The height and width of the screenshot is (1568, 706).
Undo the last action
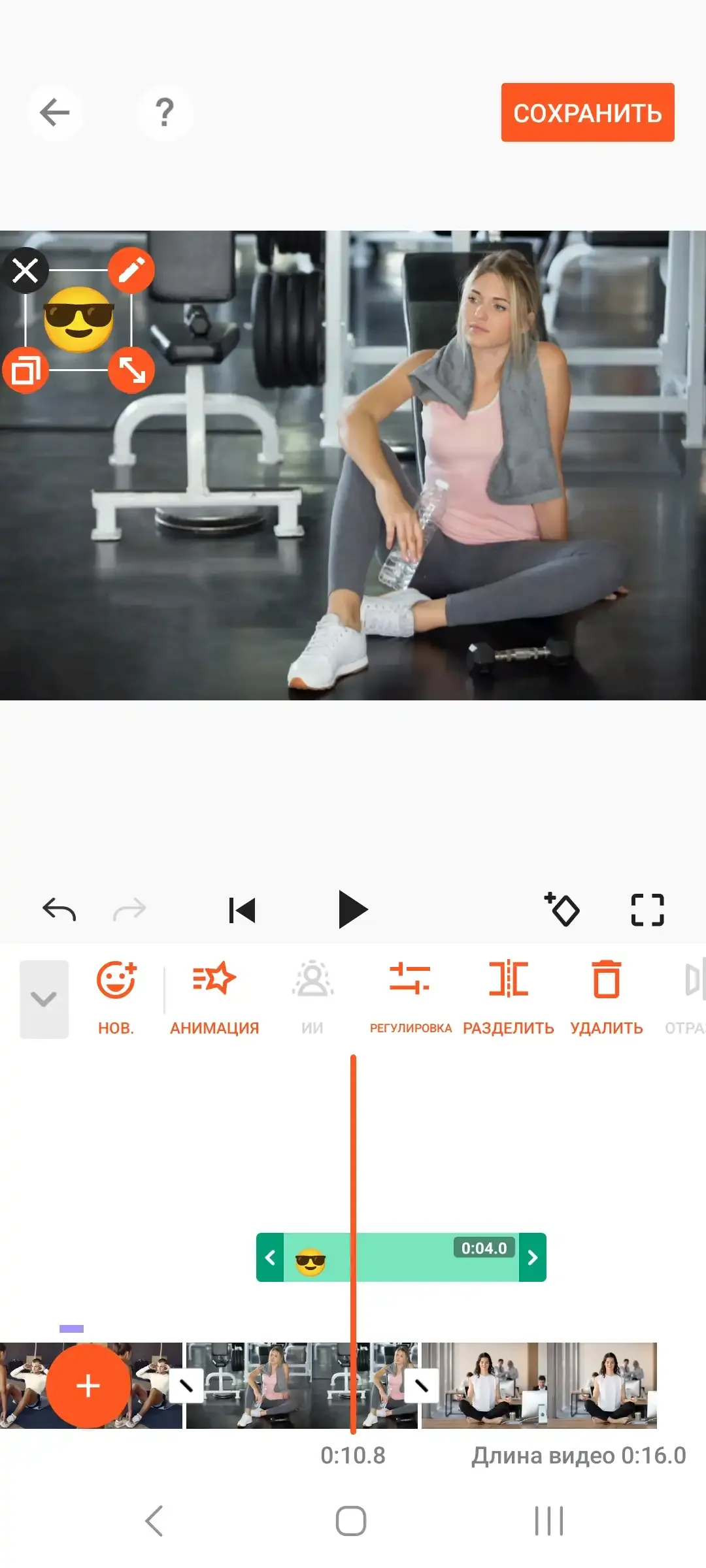tap(59, 909)
